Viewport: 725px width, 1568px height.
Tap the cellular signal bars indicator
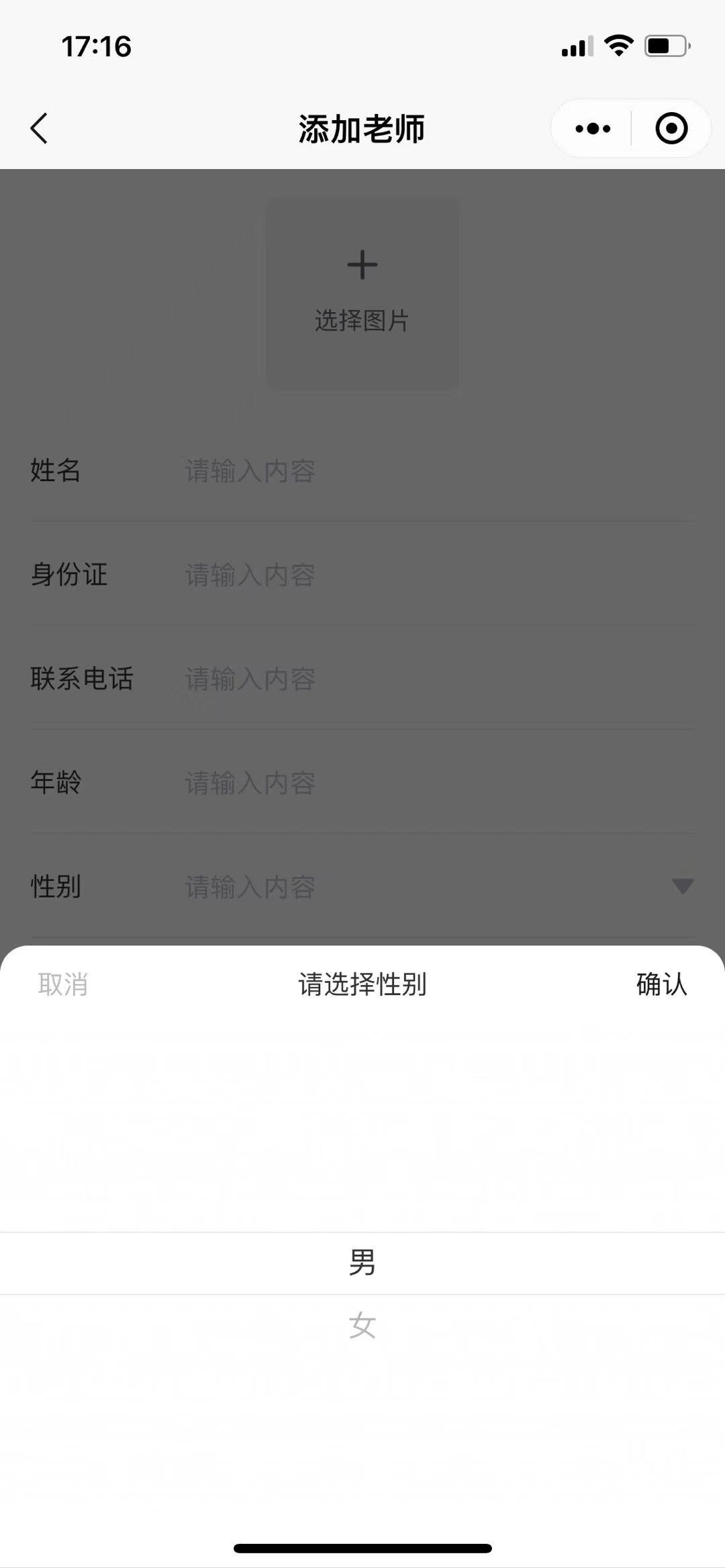574,44
